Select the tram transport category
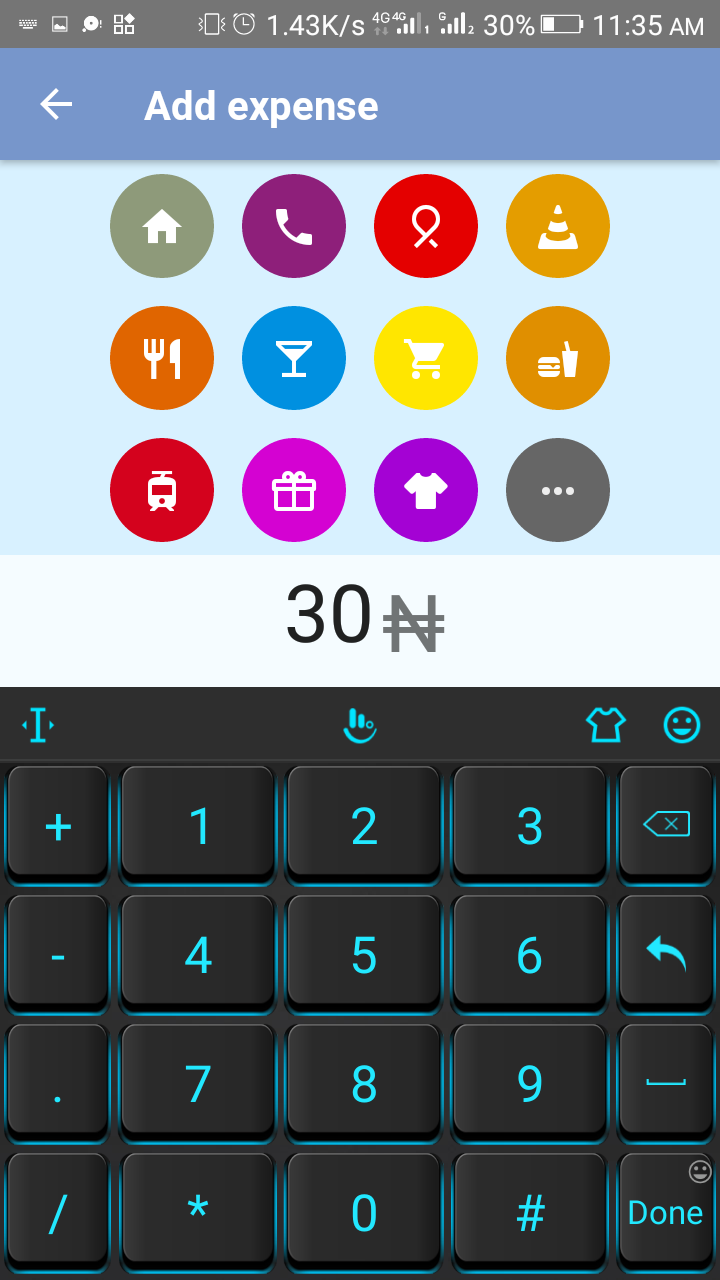The height and width of the screenshot is (1280, 720). tap(162, 490)
